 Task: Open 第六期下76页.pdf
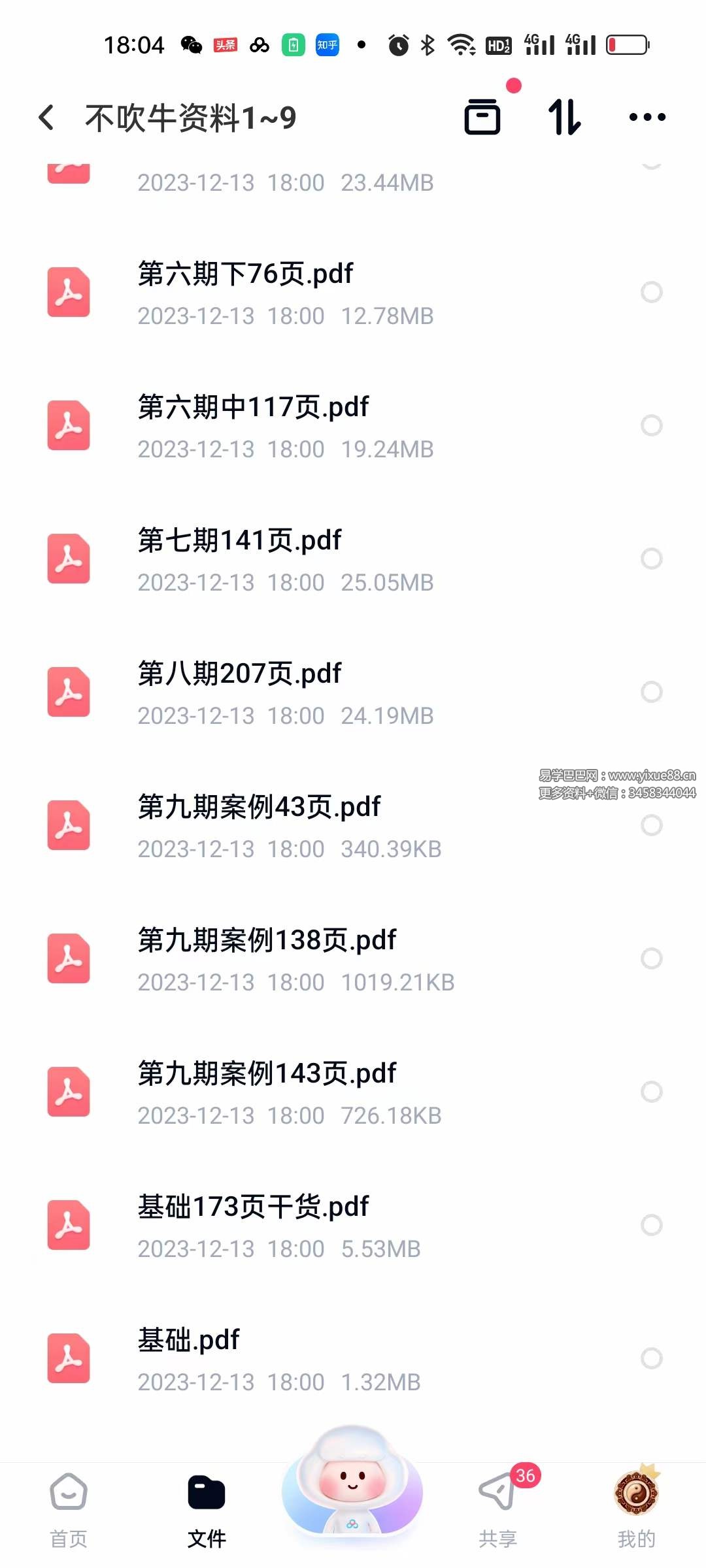coord(353,293)
